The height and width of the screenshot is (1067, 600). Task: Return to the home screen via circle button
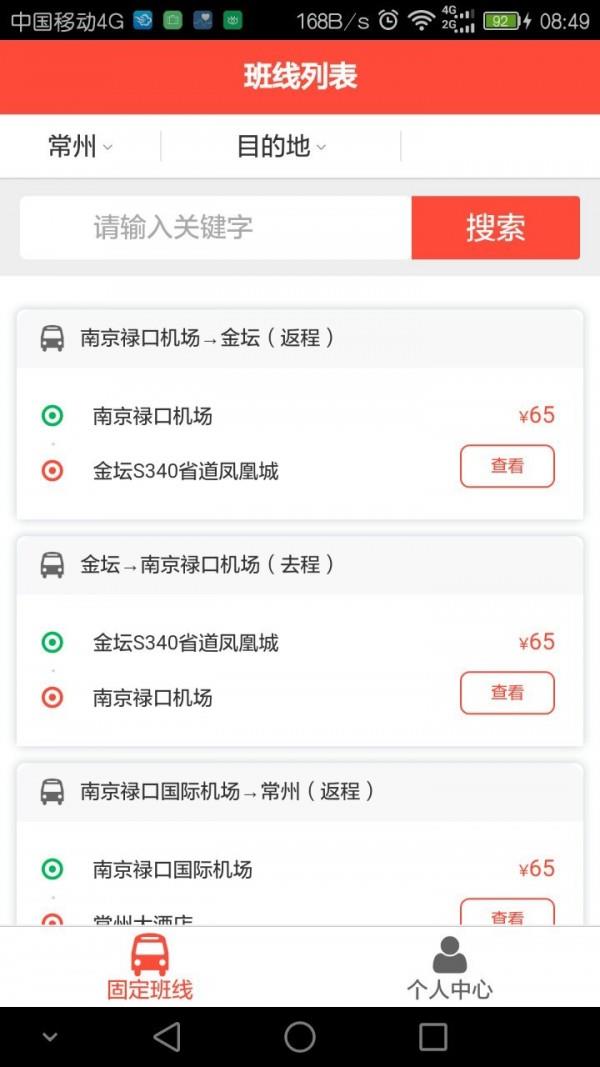click(300, 1037)
